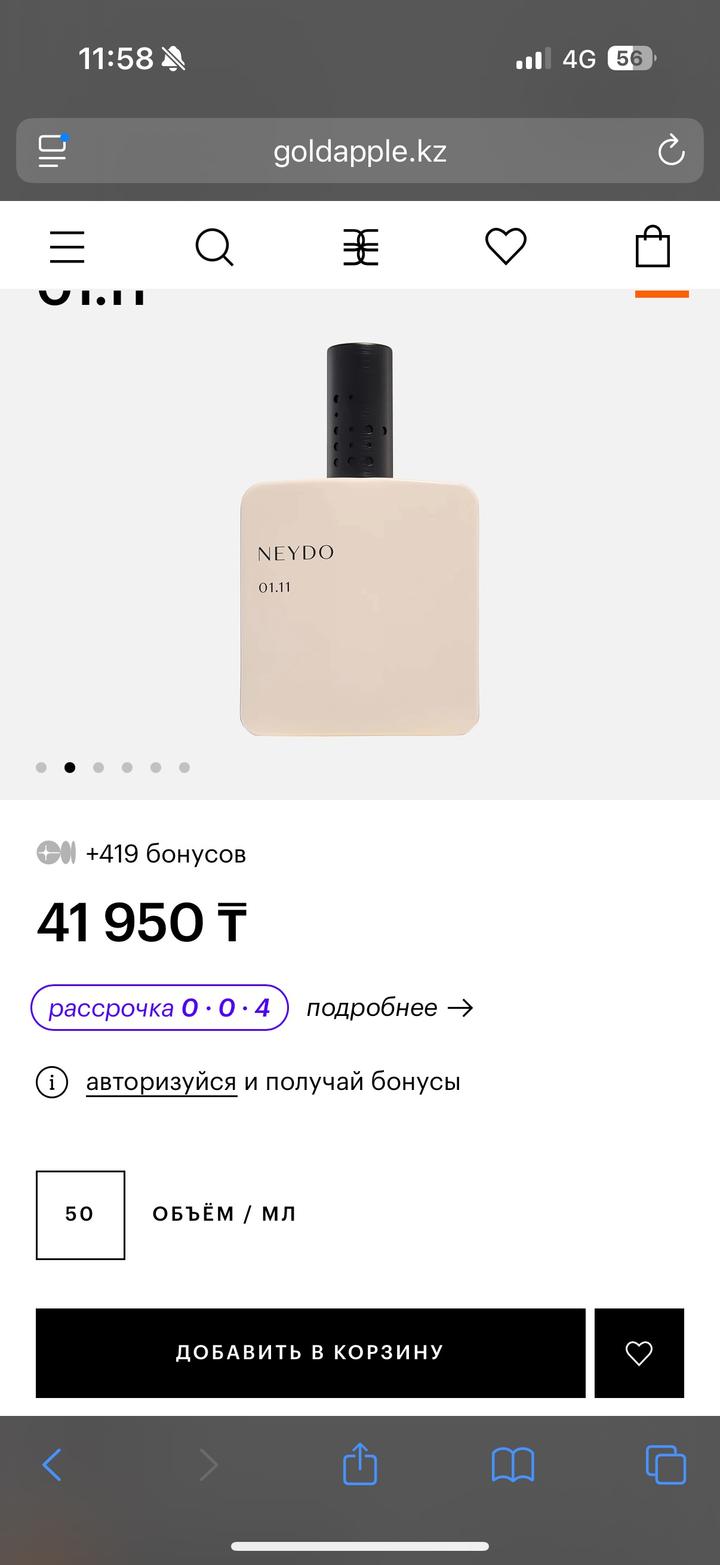Open the hamburger menu
The width and height of the screenshot is (720, 1565).
[67, 246]
